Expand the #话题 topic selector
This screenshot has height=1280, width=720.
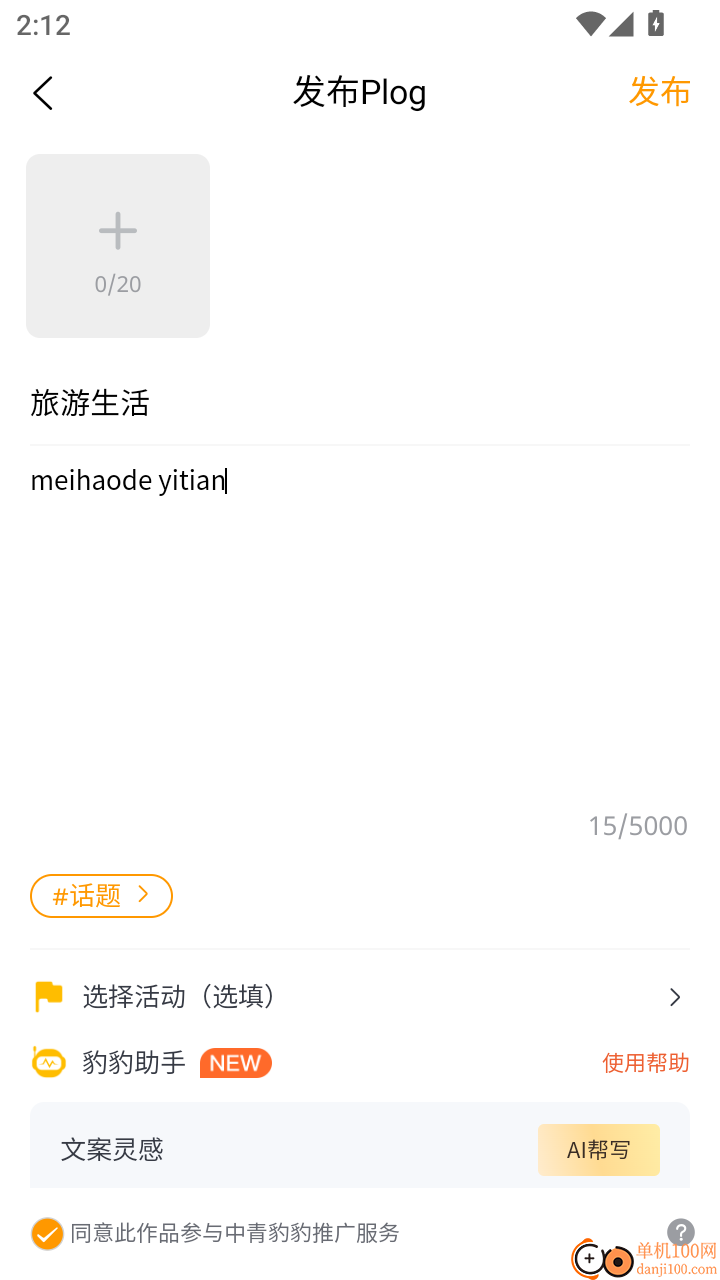coord(100,895)
